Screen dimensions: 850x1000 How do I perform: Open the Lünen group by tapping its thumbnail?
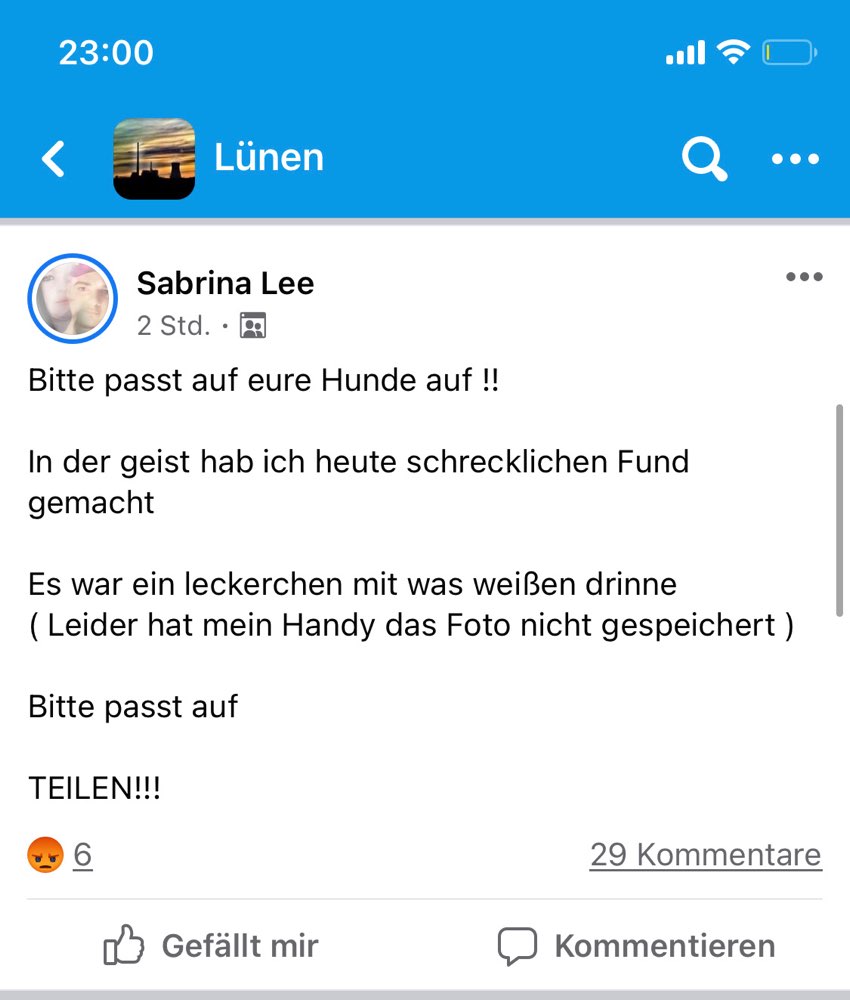[154, 157]
